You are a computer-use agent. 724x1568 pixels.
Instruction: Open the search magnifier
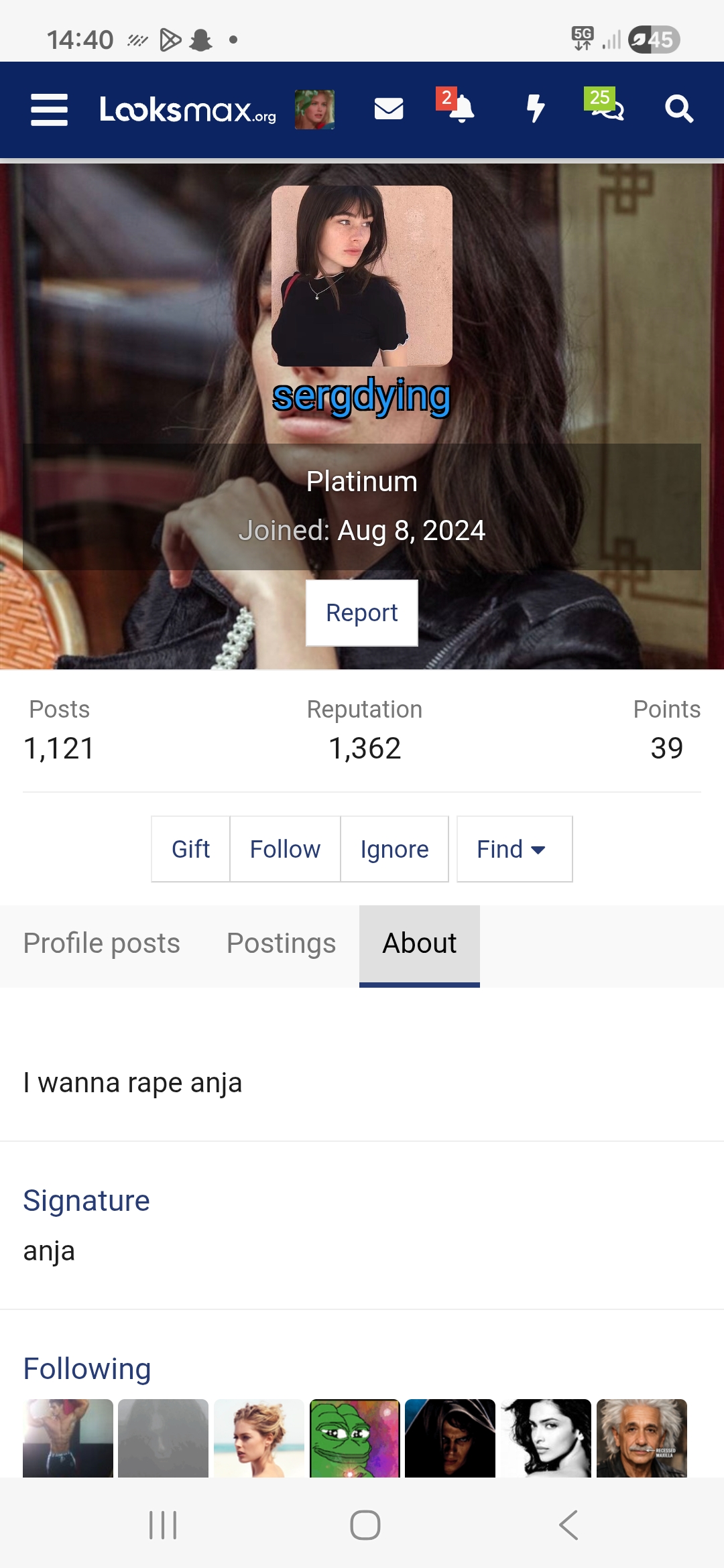pyautogui.click(x=678, y=109)
